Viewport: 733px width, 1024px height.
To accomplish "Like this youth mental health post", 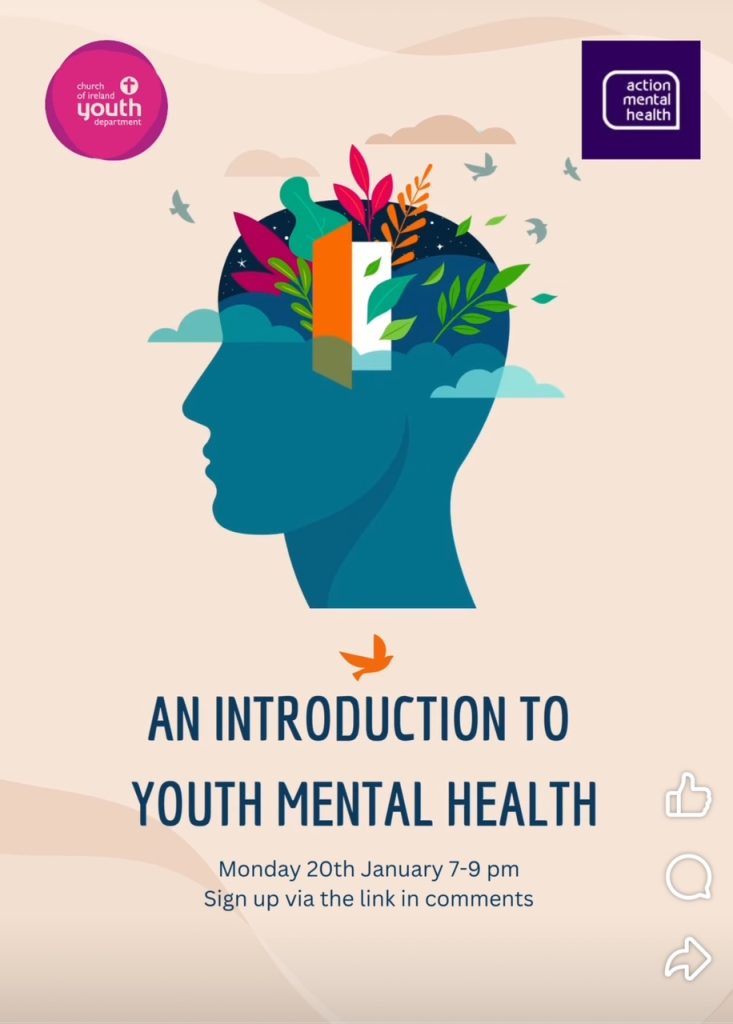I will (688, 797).
